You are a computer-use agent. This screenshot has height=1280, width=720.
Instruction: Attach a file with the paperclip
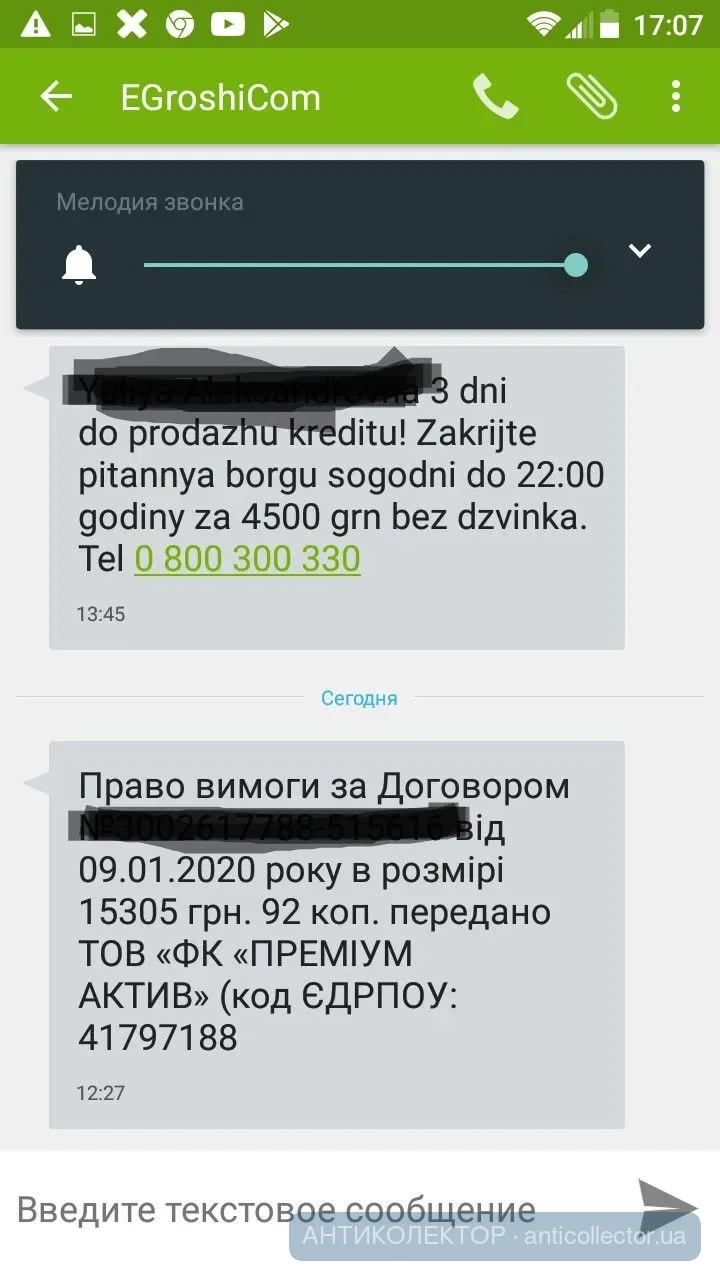(592, 96)
